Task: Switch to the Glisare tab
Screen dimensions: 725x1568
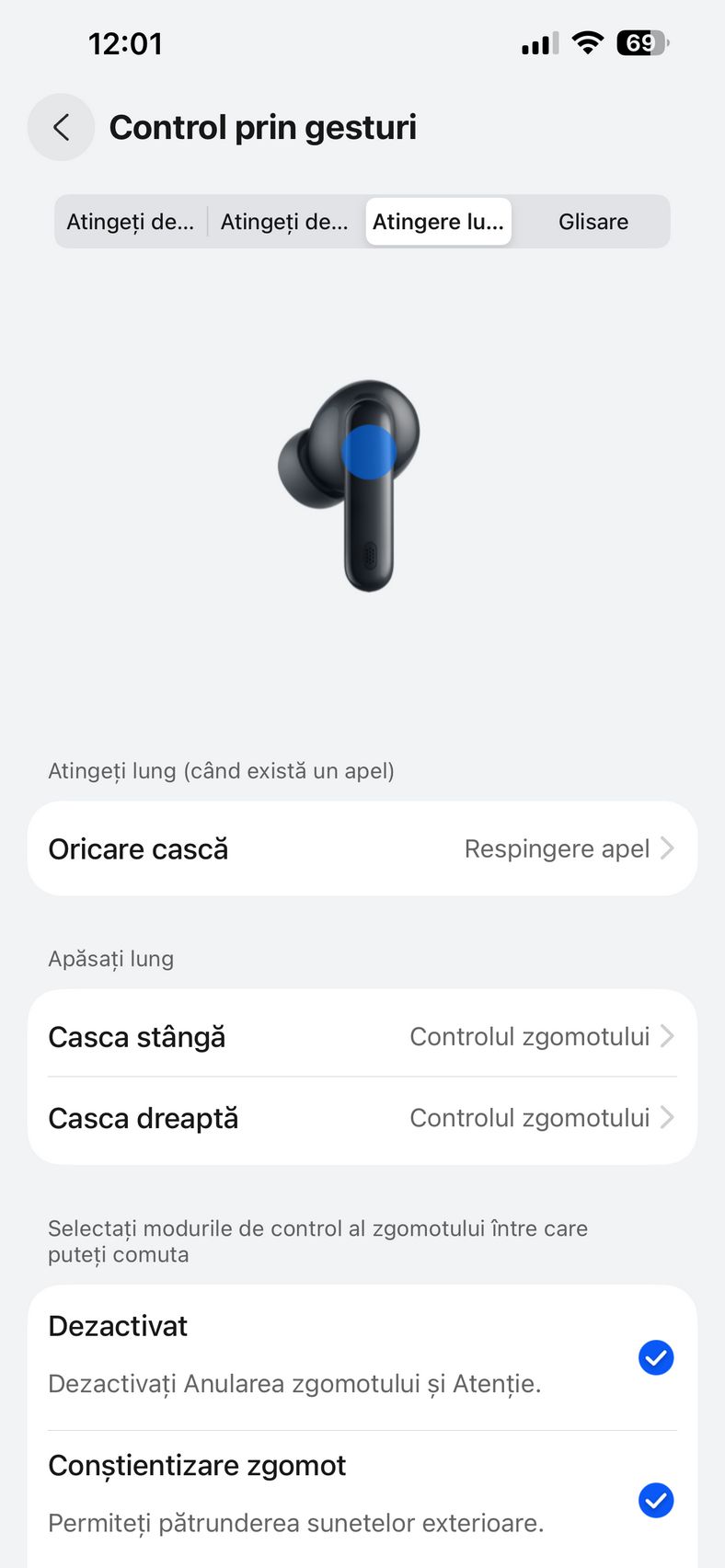Action: (x=593, y=222)
